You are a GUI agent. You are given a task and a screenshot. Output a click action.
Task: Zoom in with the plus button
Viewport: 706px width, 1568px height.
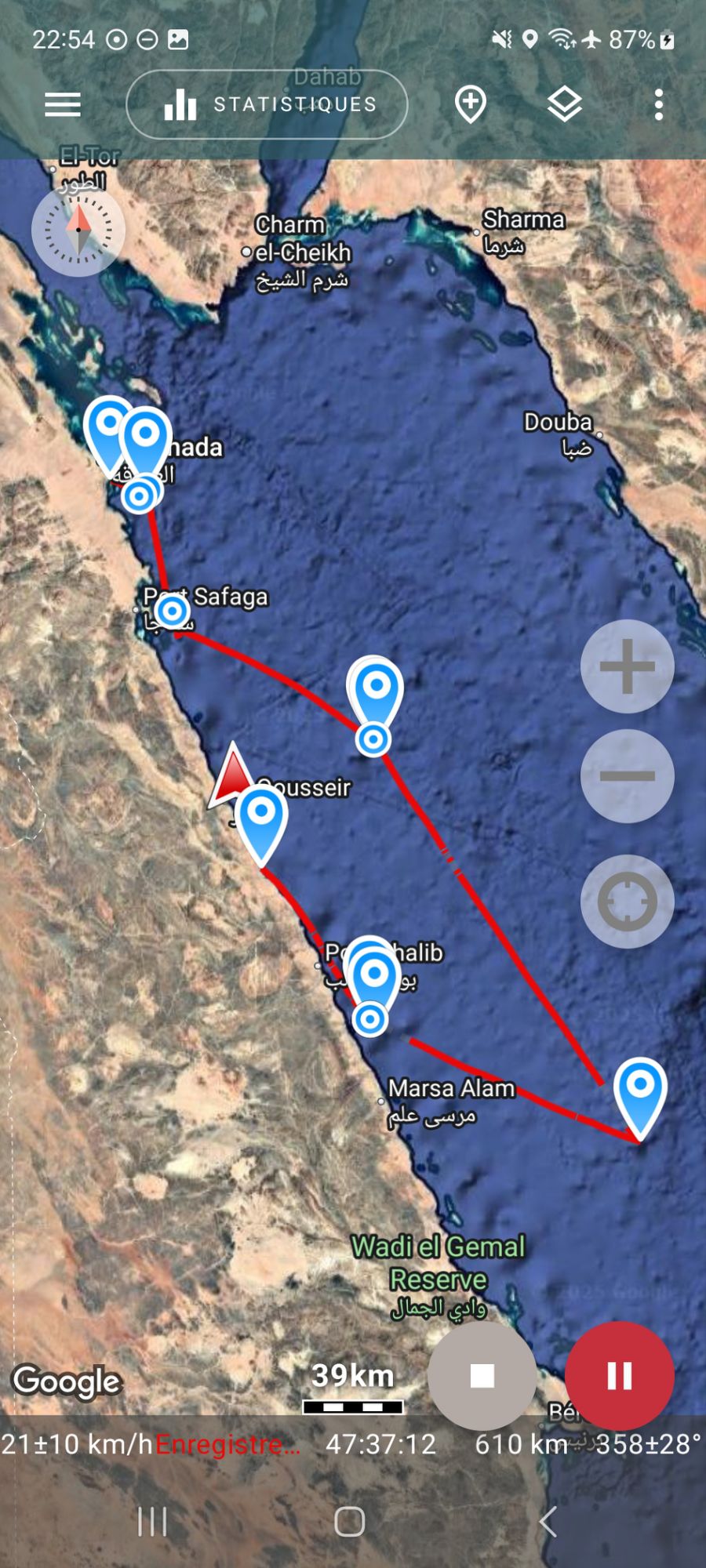[628, 666]
